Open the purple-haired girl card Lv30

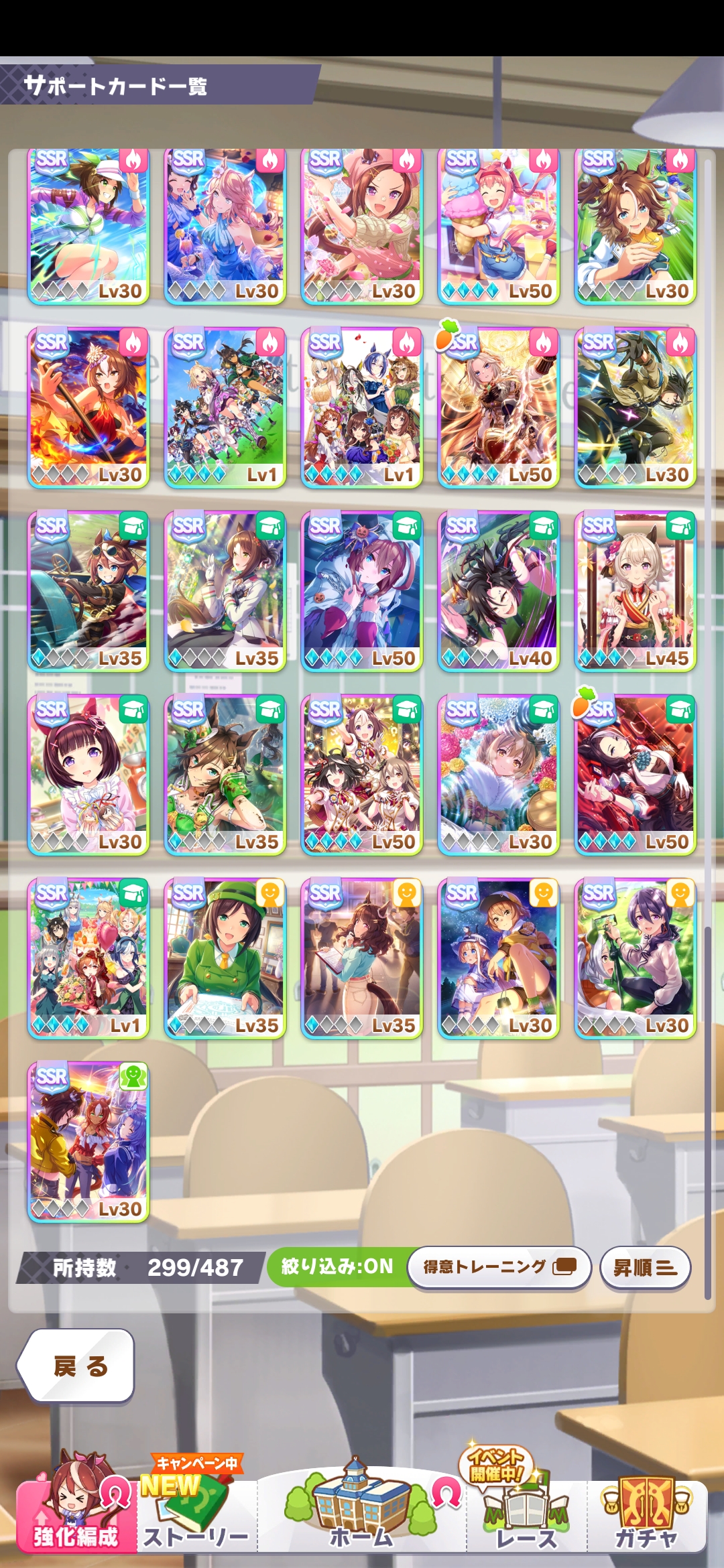point(635,958)
